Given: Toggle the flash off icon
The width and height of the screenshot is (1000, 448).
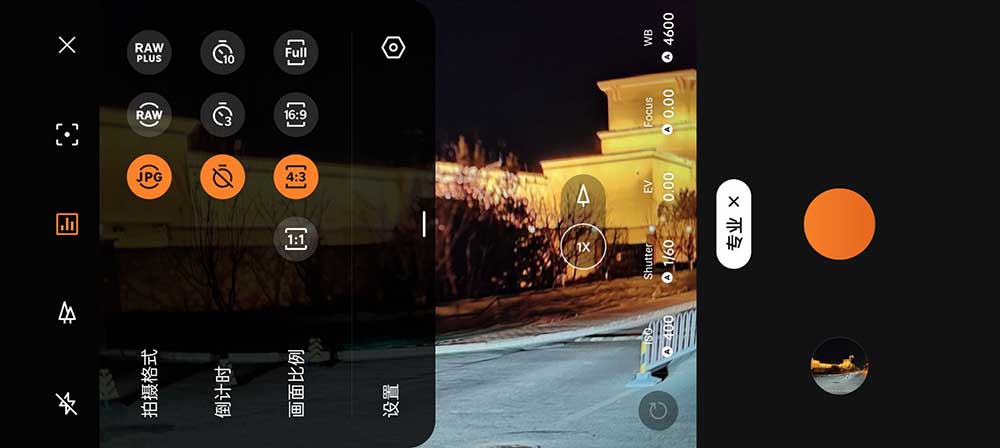Looking at the screenshot, I should pyautogui.click(x=67, y=403).
